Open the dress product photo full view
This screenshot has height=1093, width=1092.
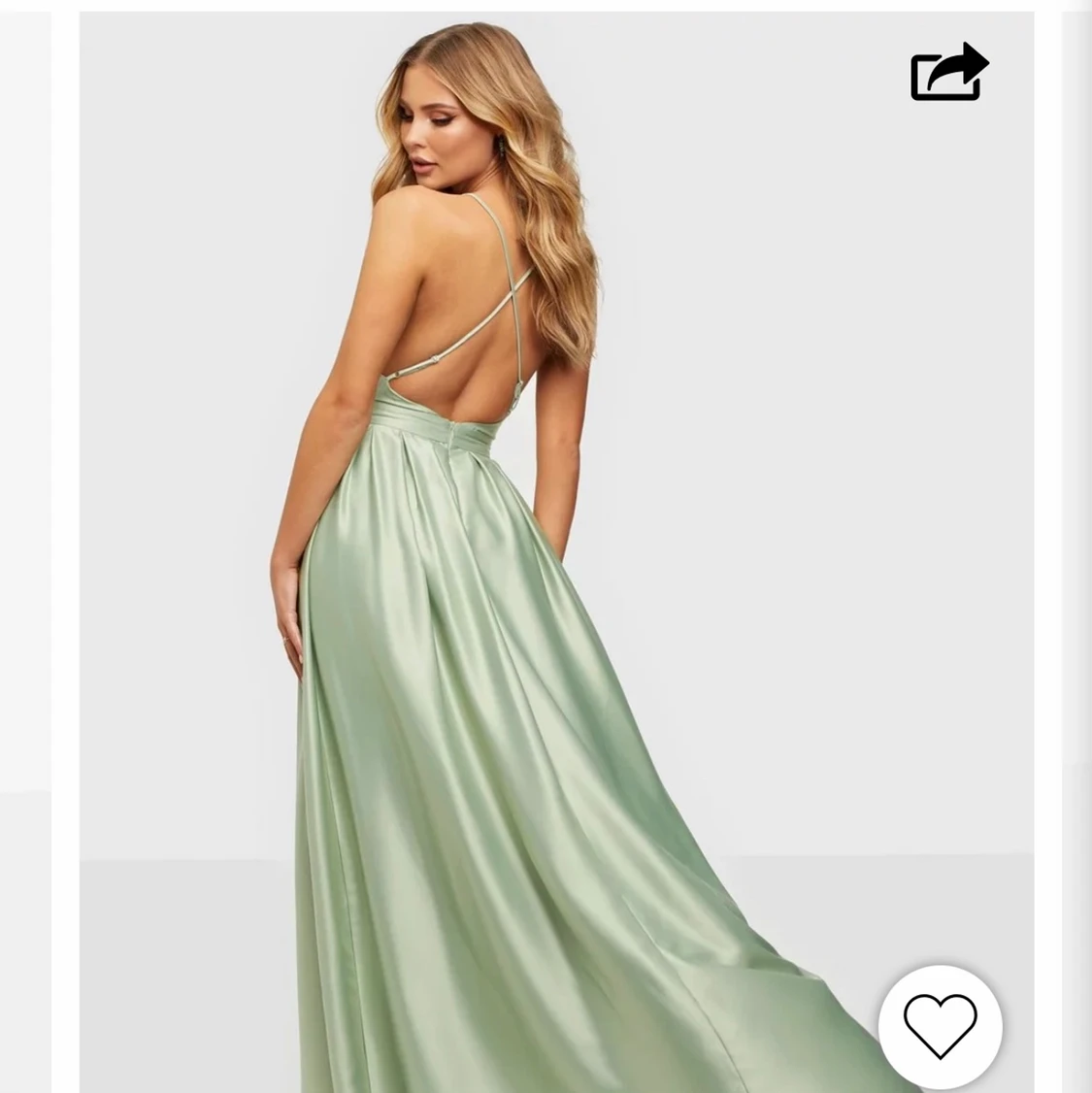(544, 582)
